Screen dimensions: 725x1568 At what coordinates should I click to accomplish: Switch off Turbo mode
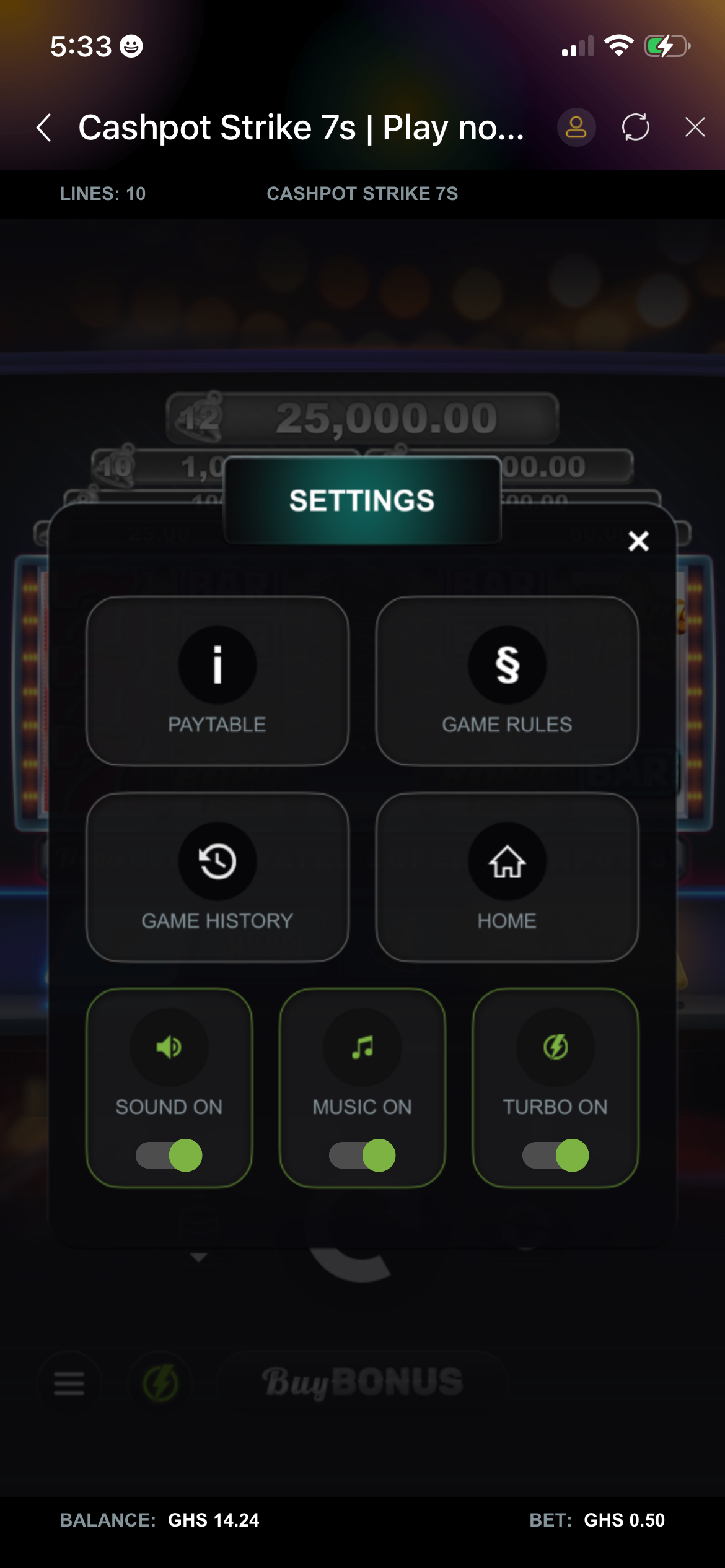(555, 1155)
